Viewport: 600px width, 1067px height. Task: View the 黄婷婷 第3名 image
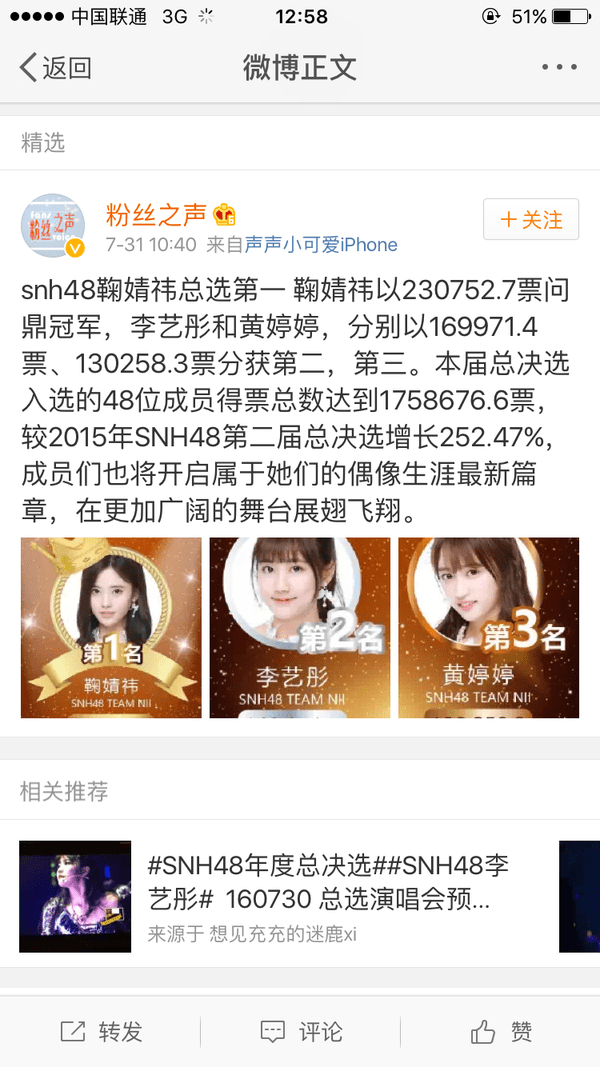tap(488, 628)
